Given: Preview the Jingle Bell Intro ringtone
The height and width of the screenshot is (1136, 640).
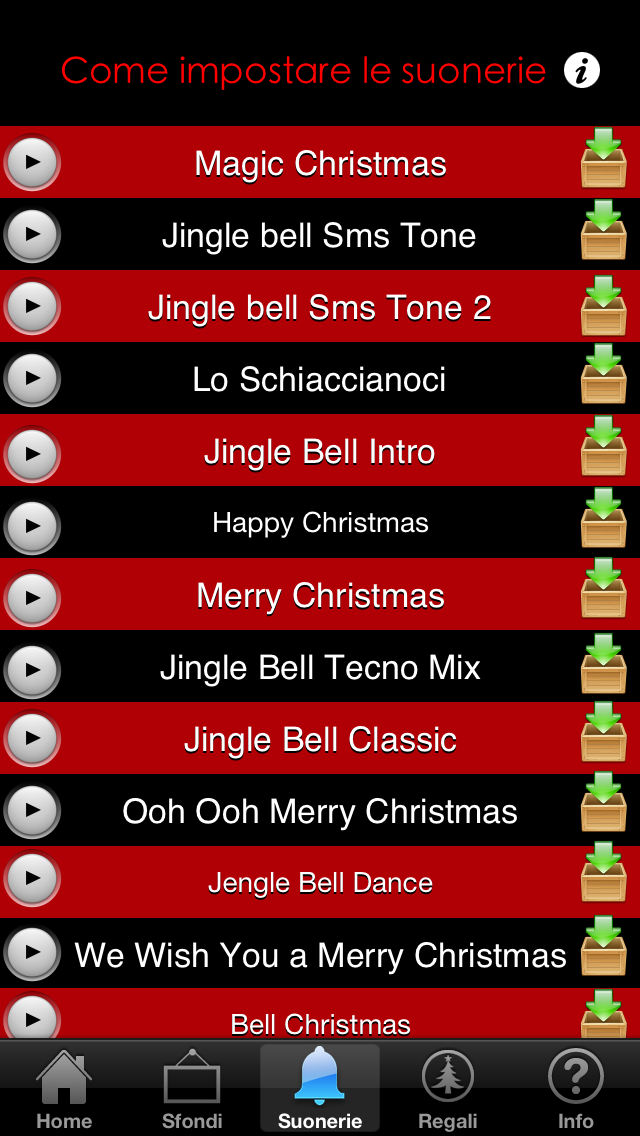Looking at the screenshot, I should click(x=32, y=450).
